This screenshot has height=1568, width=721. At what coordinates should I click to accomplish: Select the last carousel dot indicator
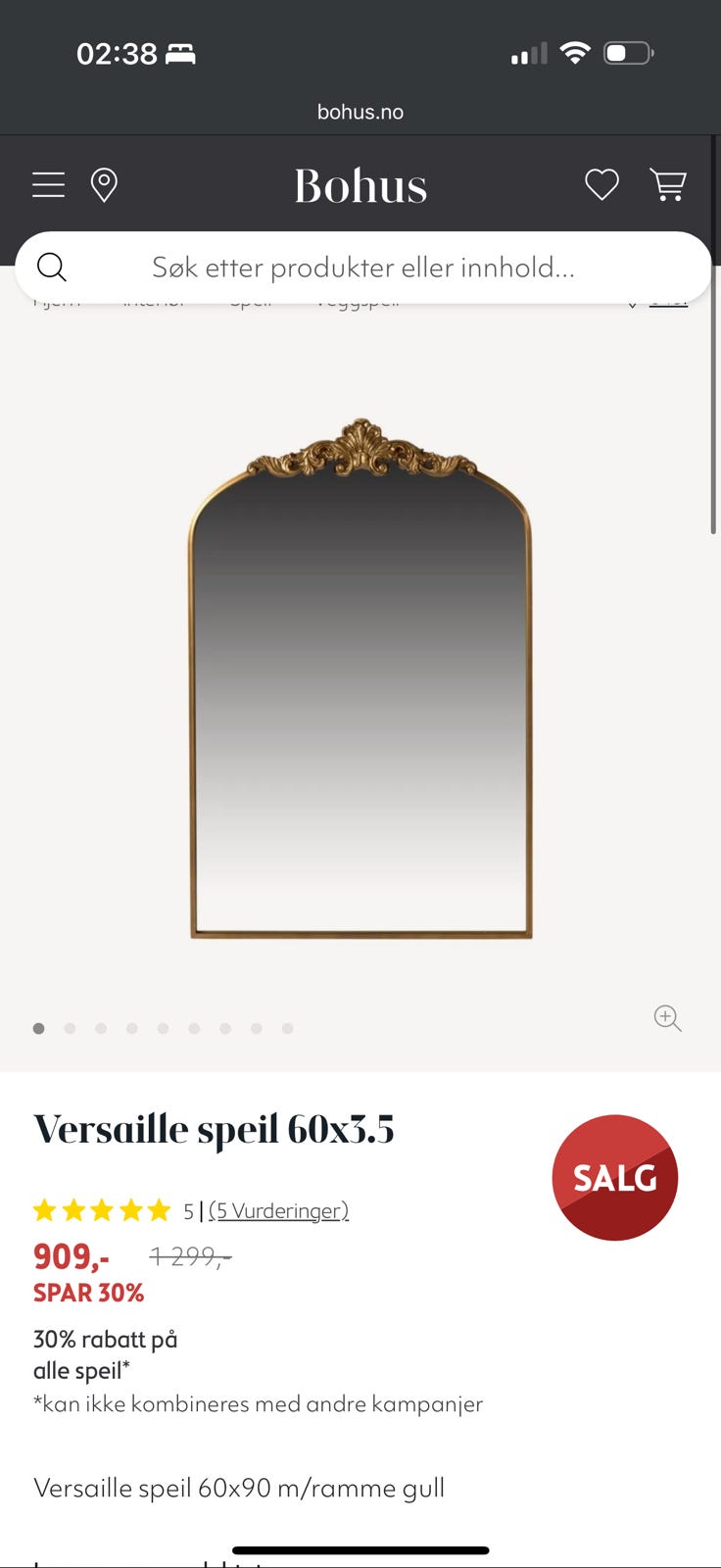tap(287, 1028)
